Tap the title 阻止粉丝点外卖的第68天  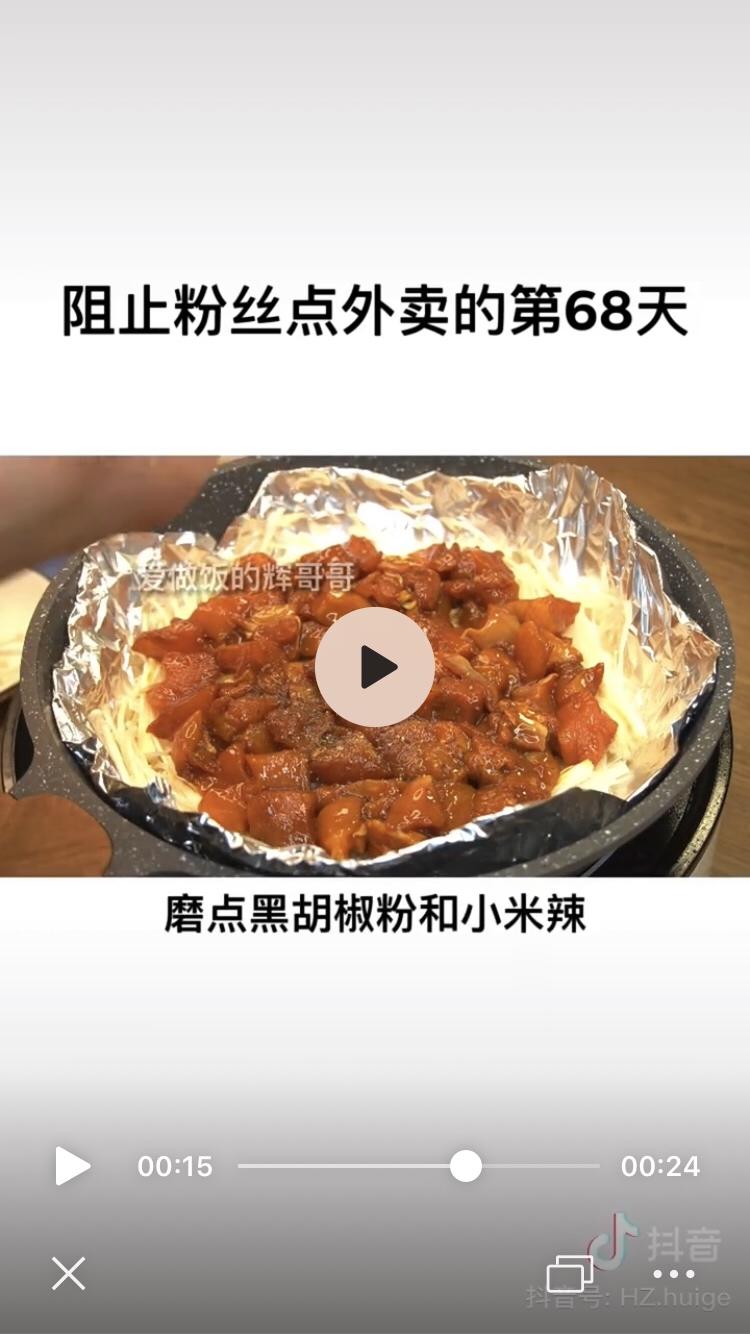coord(375,310)
